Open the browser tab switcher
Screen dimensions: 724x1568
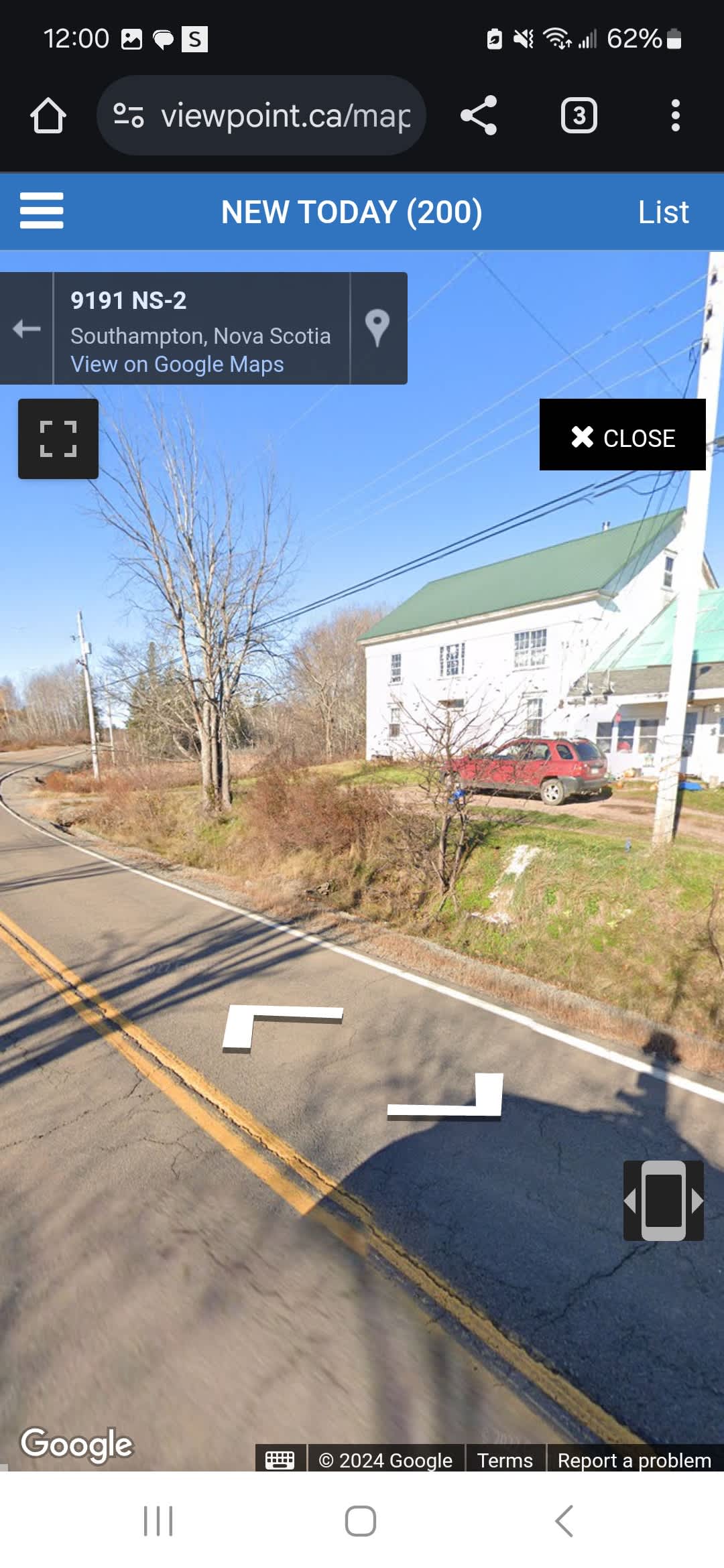coord(579,115)
